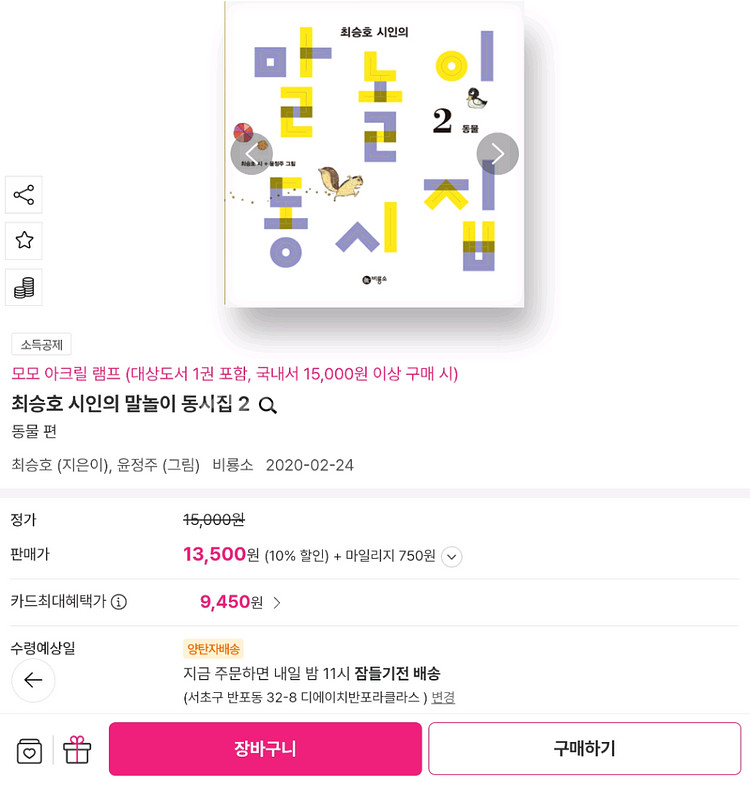Go back with the round arrow button

33,680
